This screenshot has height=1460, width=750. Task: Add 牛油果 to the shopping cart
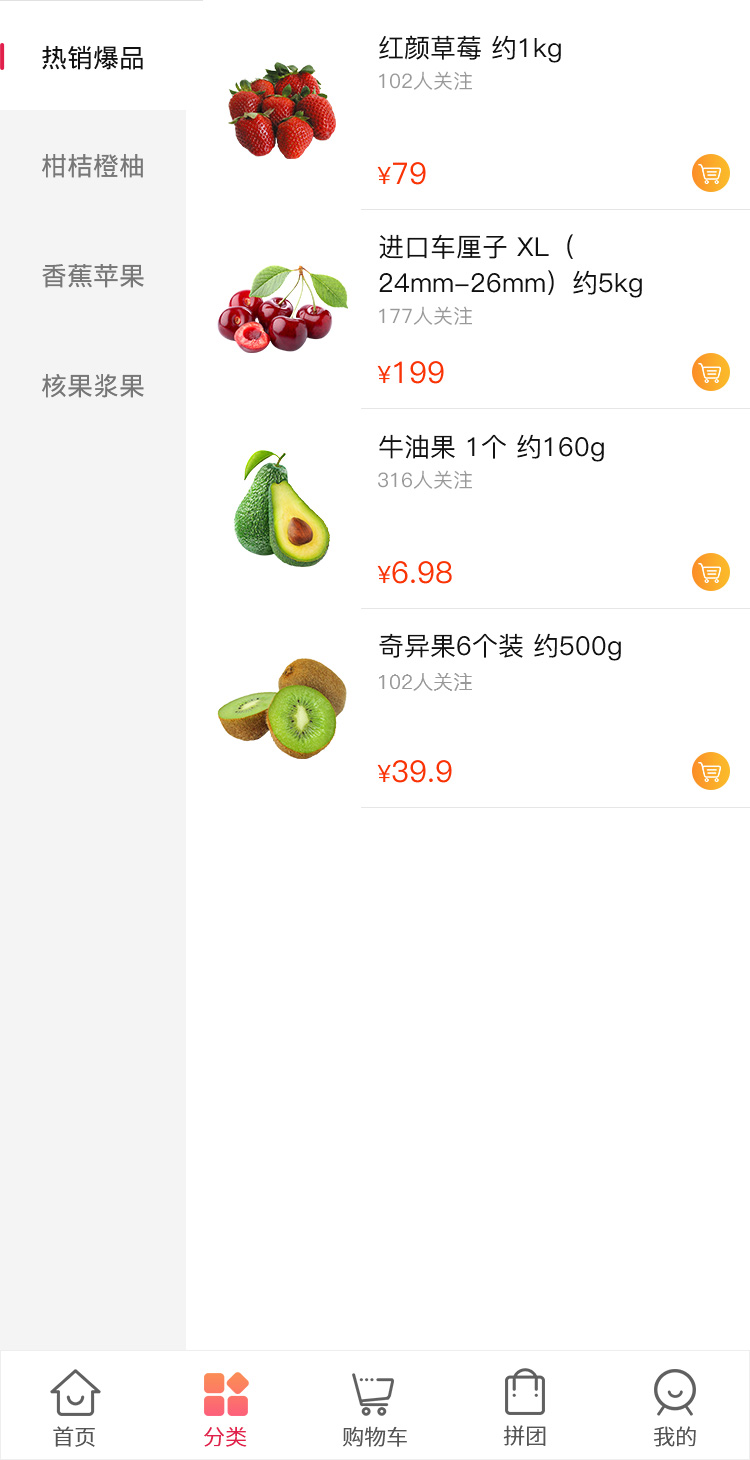(710, 573)
